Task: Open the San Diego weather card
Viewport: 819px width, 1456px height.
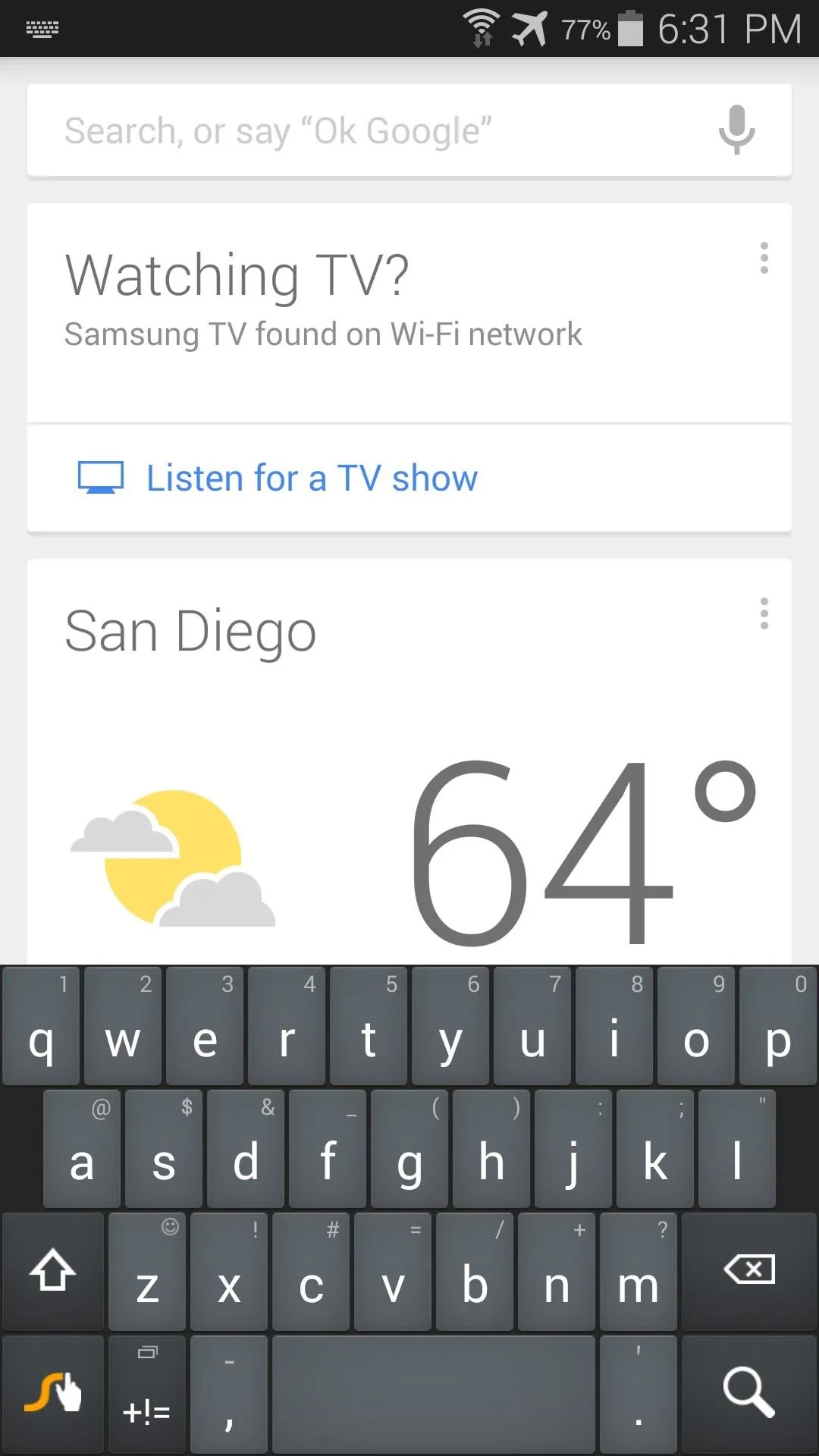Action: click(409, 761)
